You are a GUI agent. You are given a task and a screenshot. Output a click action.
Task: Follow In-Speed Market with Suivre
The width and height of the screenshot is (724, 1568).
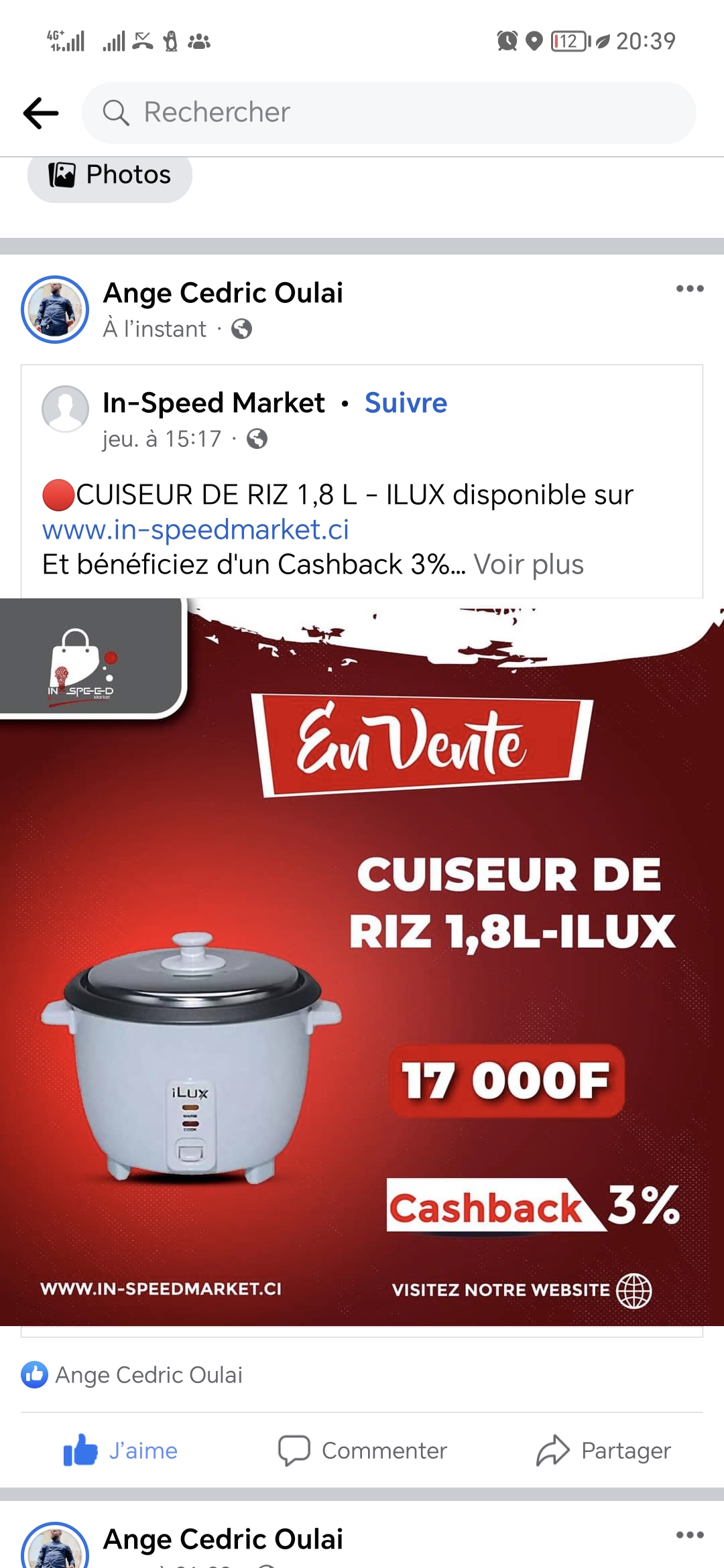click(x=406, y=403)
